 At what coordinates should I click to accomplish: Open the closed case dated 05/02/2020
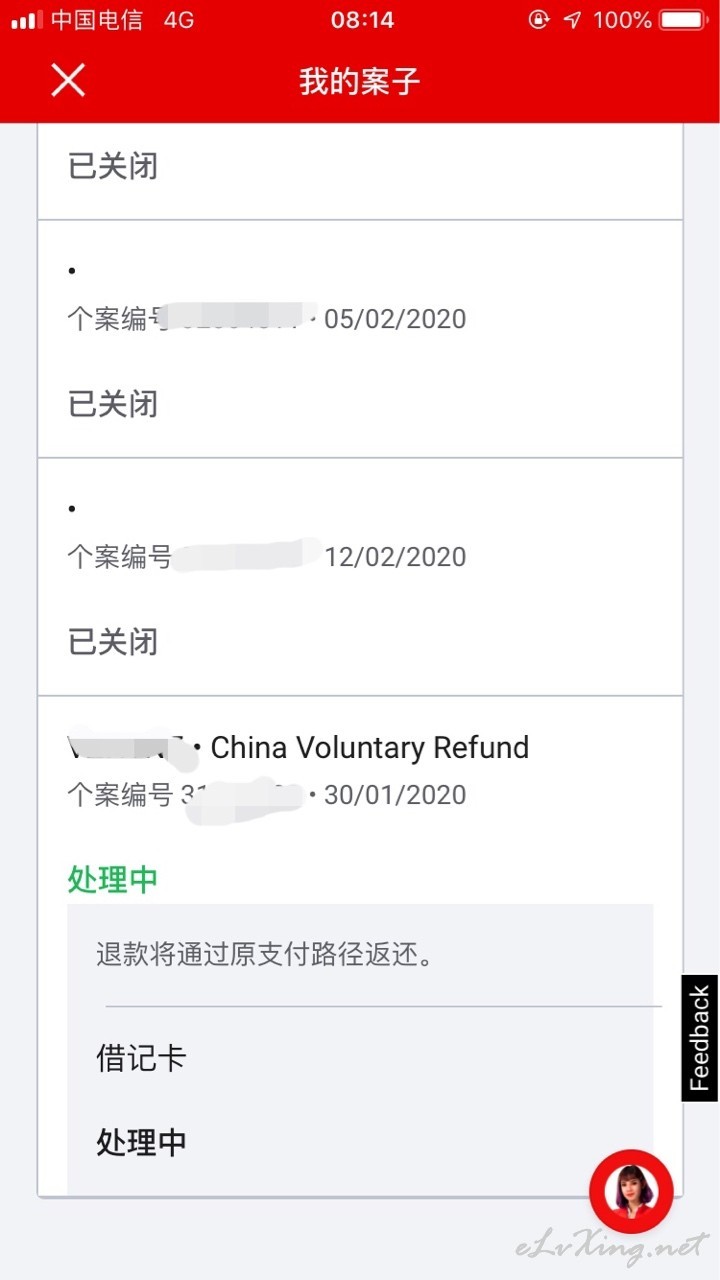360,339
